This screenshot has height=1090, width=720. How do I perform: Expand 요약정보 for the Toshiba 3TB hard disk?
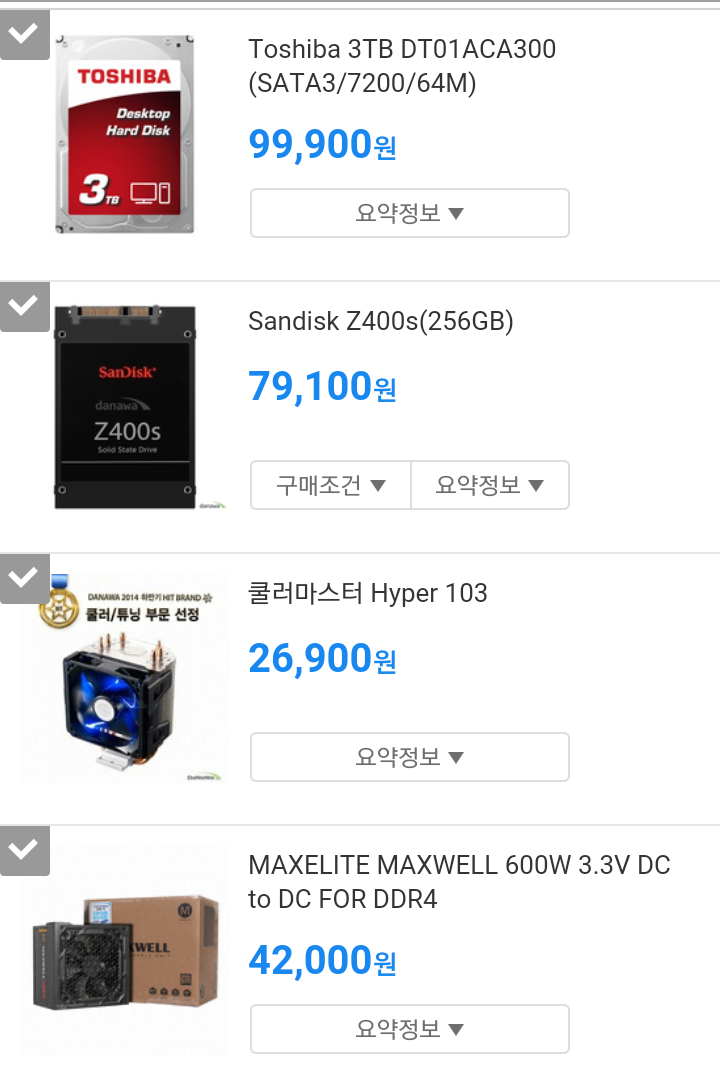[x=409, y=213]
